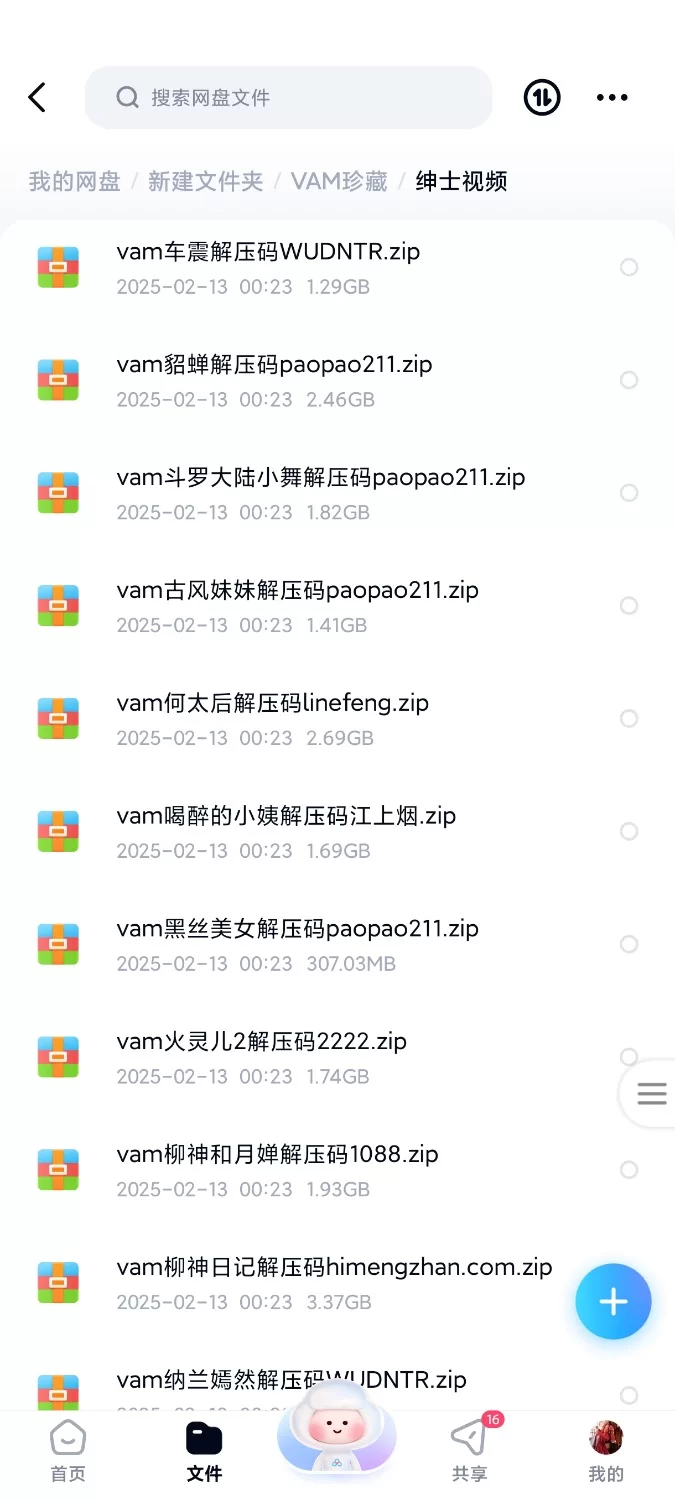Switch to the 首页 tab
675x1500 pixels.
[x=68, y=1452]
